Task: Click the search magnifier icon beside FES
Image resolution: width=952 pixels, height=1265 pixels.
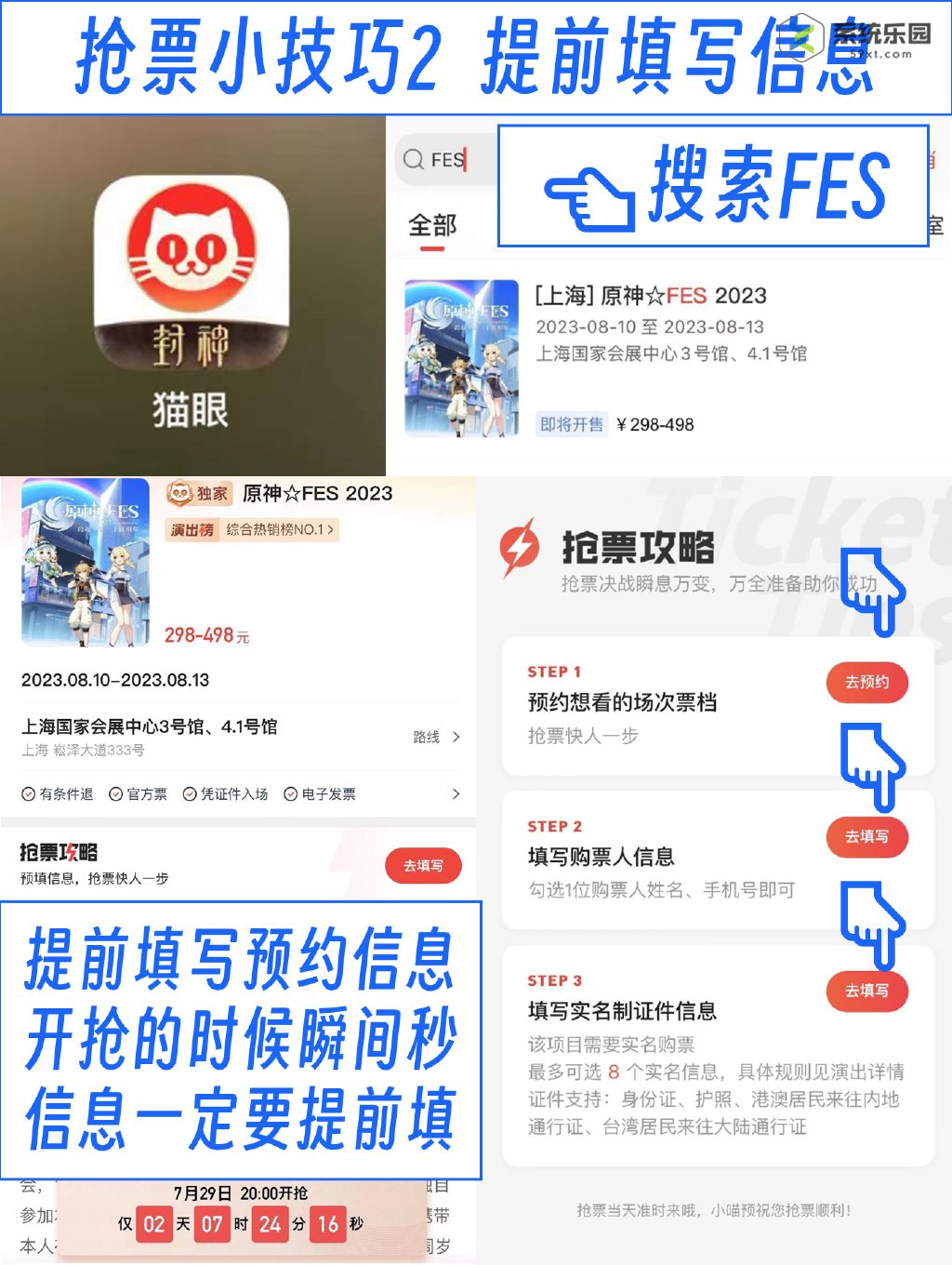Action: 415,160
